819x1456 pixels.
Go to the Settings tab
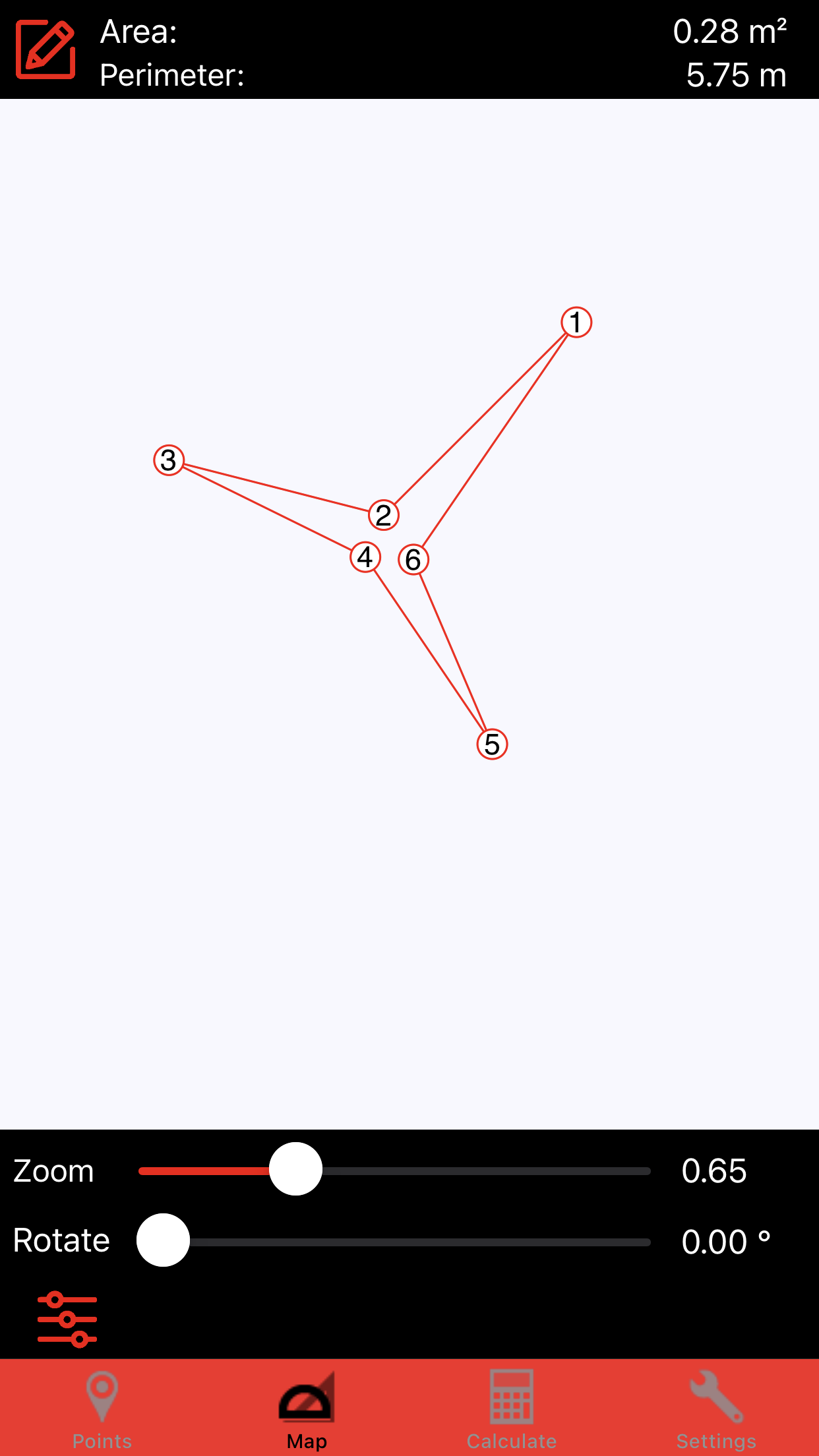(x=716, y=1410)
